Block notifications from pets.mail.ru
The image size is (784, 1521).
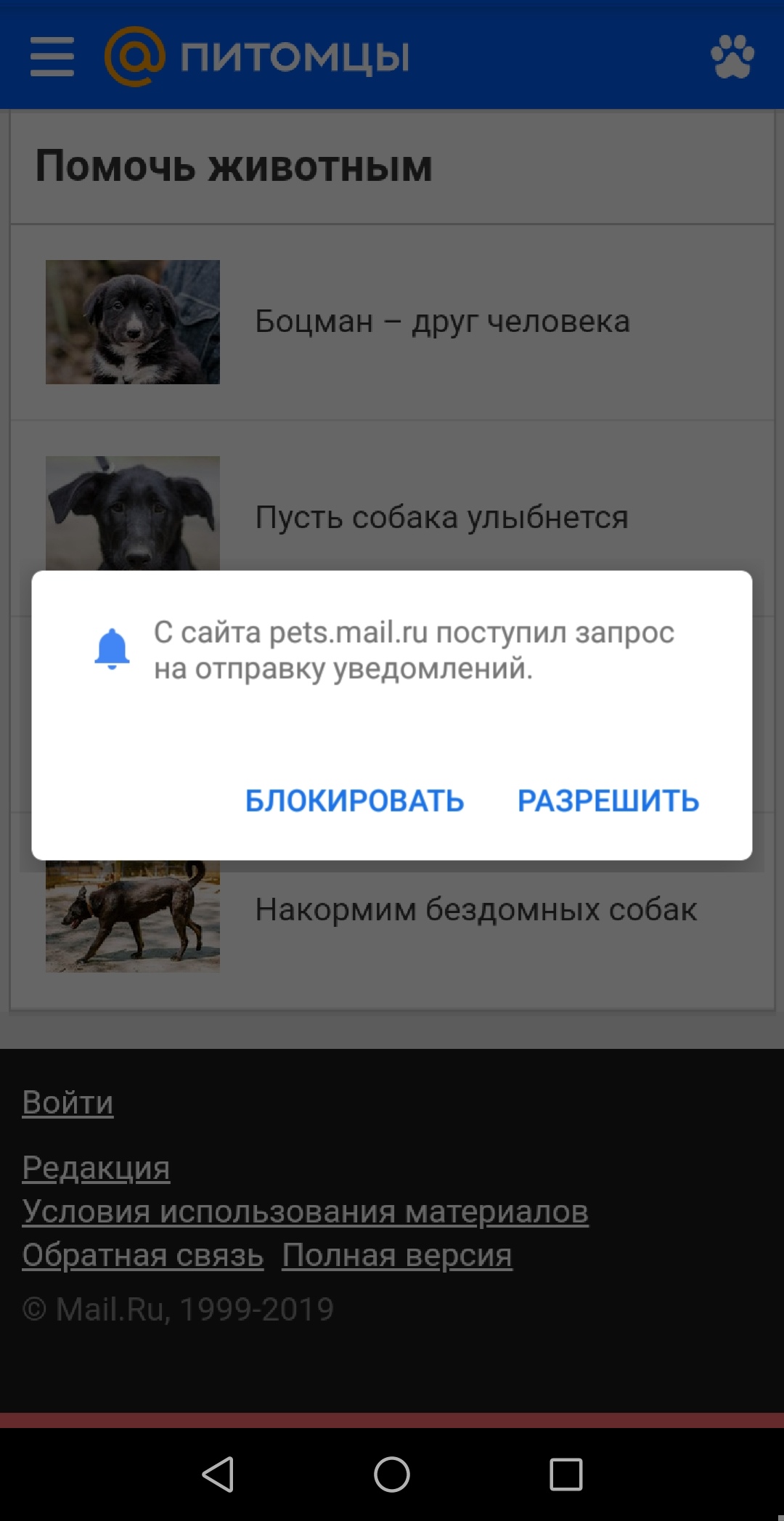[x=354, y=800]
